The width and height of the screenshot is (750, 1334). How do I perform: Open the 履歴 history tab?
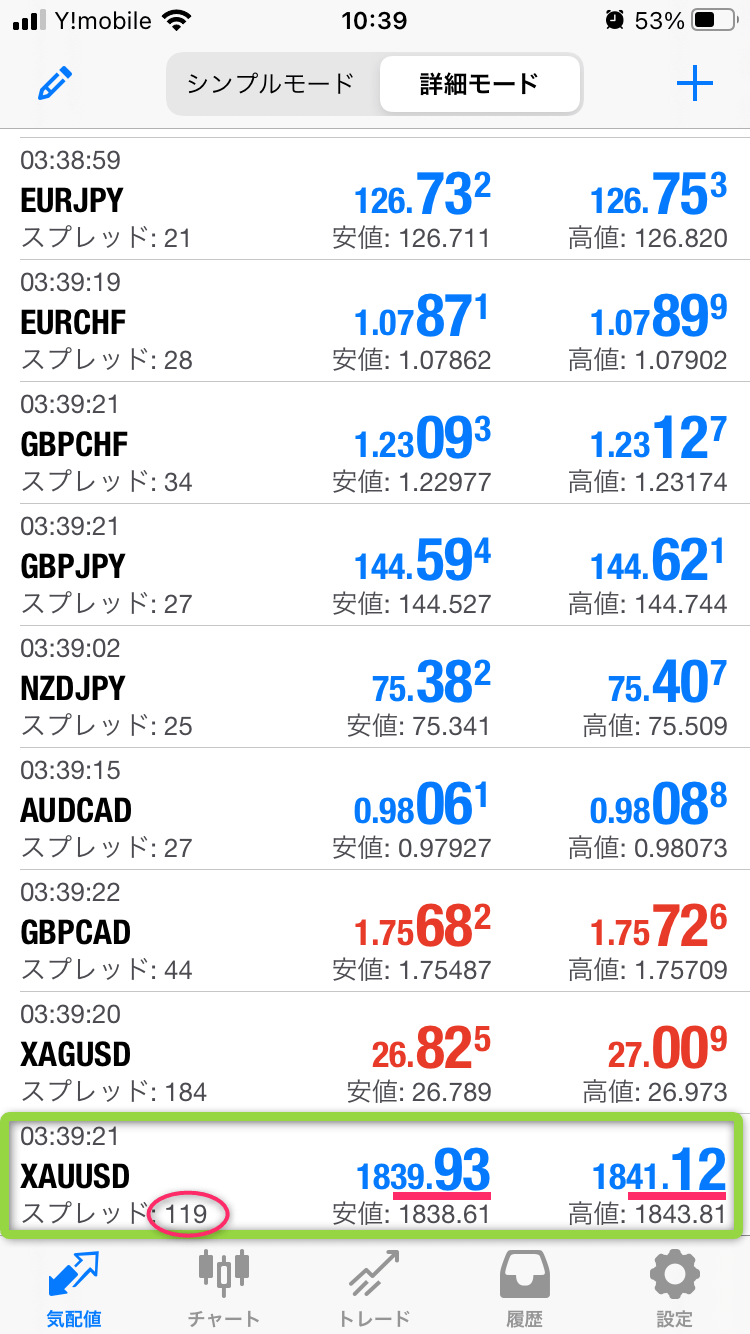point(524,1288)
